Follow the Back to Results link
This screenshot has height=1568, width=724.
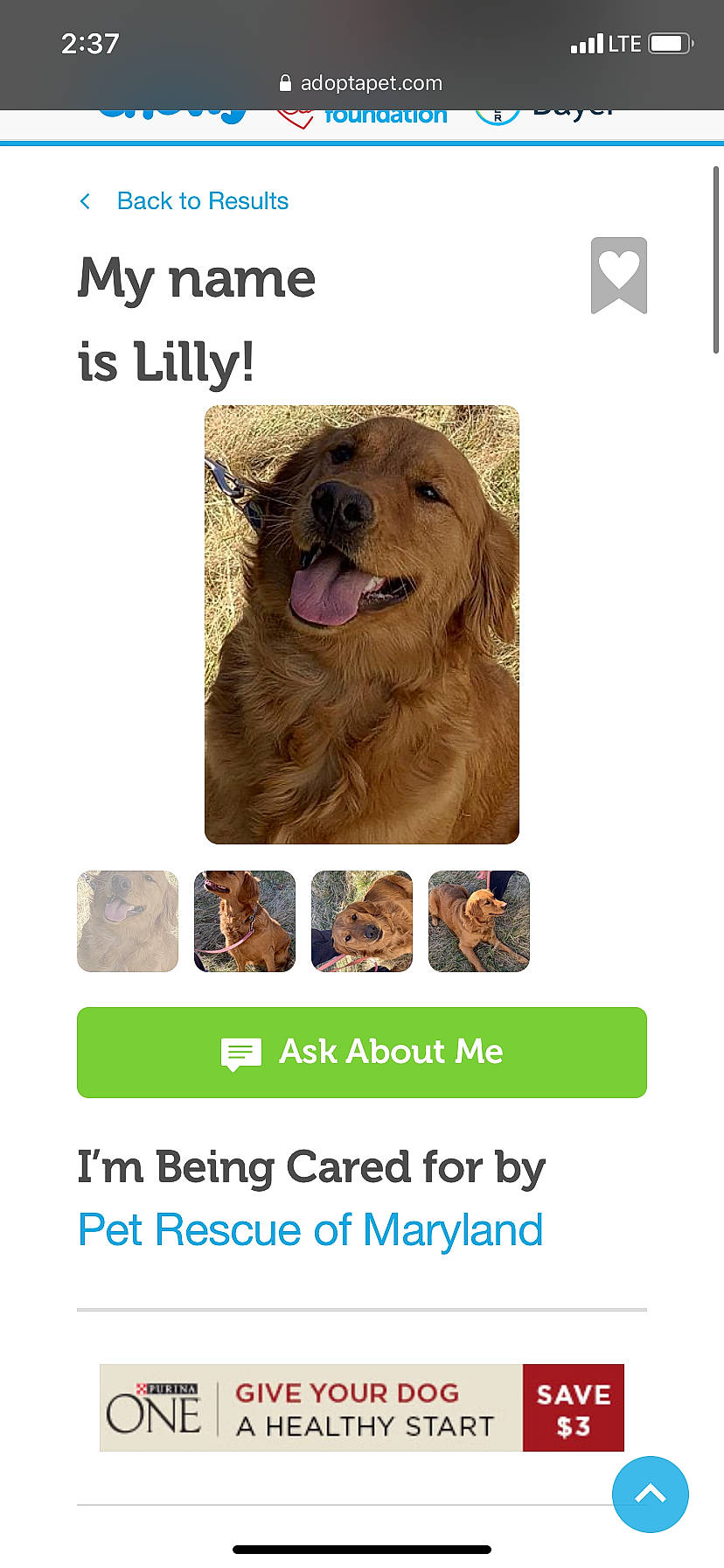point(202,201)
